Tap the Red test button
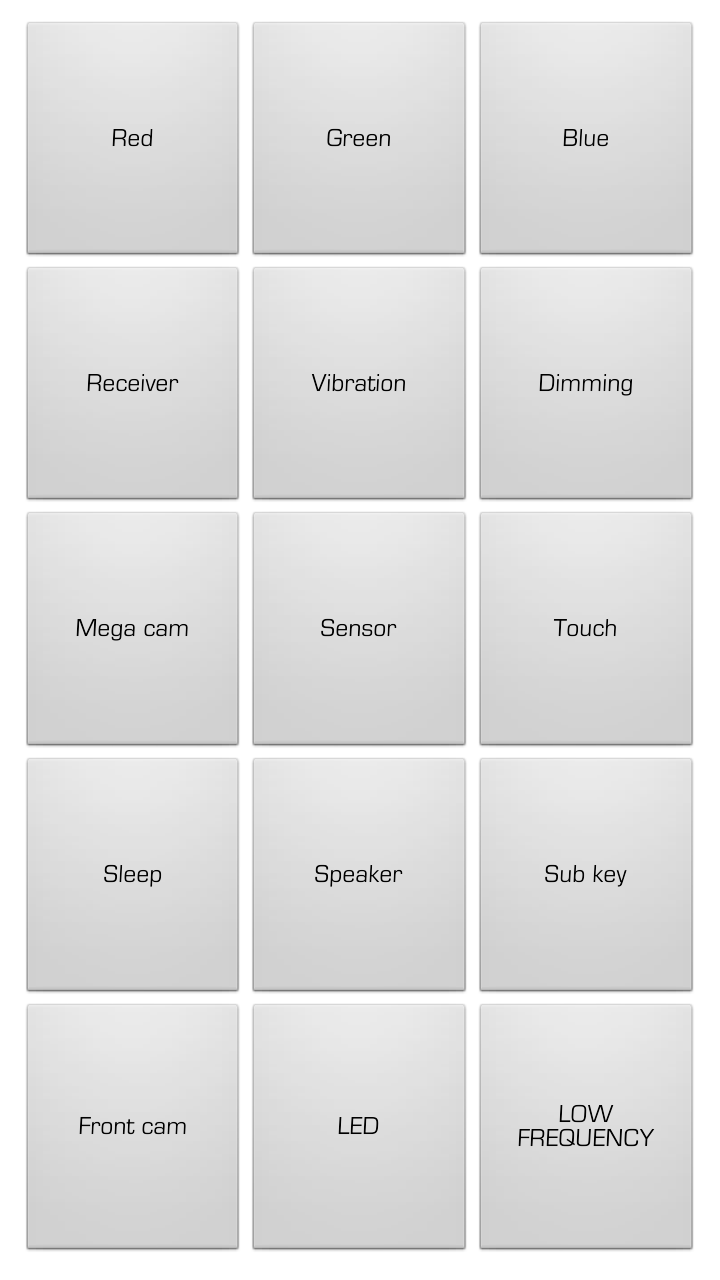720x1280 pixels. 132,138
